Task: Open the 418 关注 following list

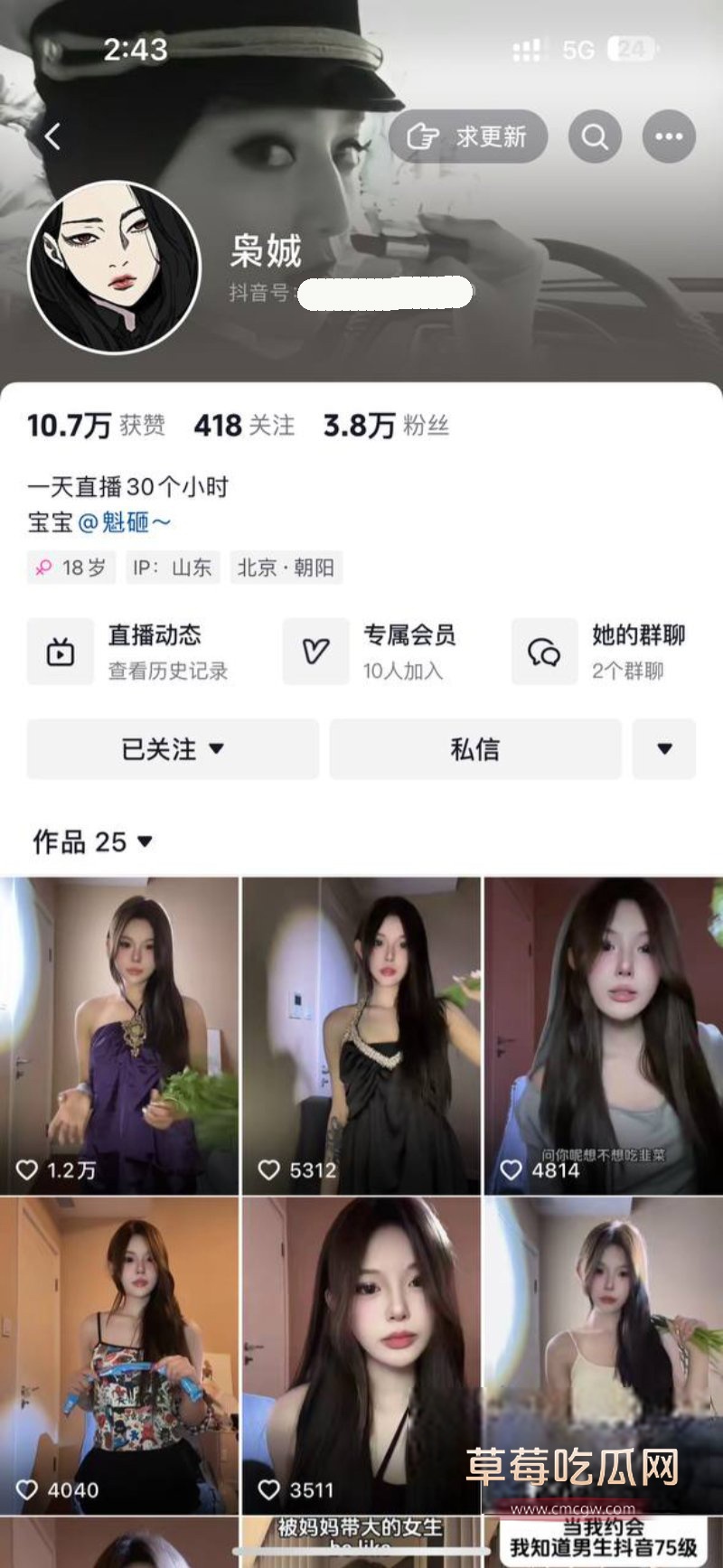Action: (244, 426)
